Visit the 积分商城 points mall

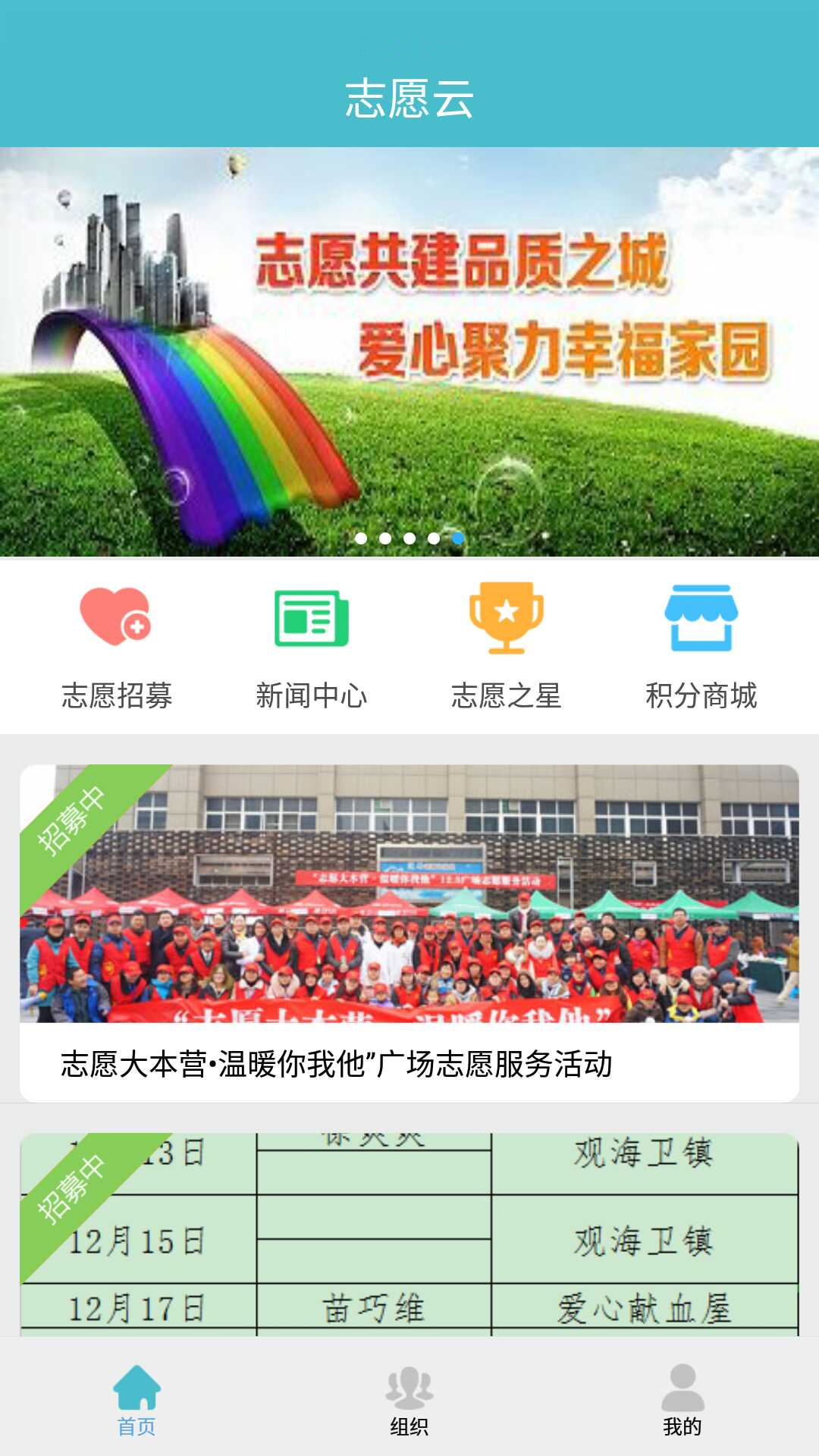click(x=701, y=646)
